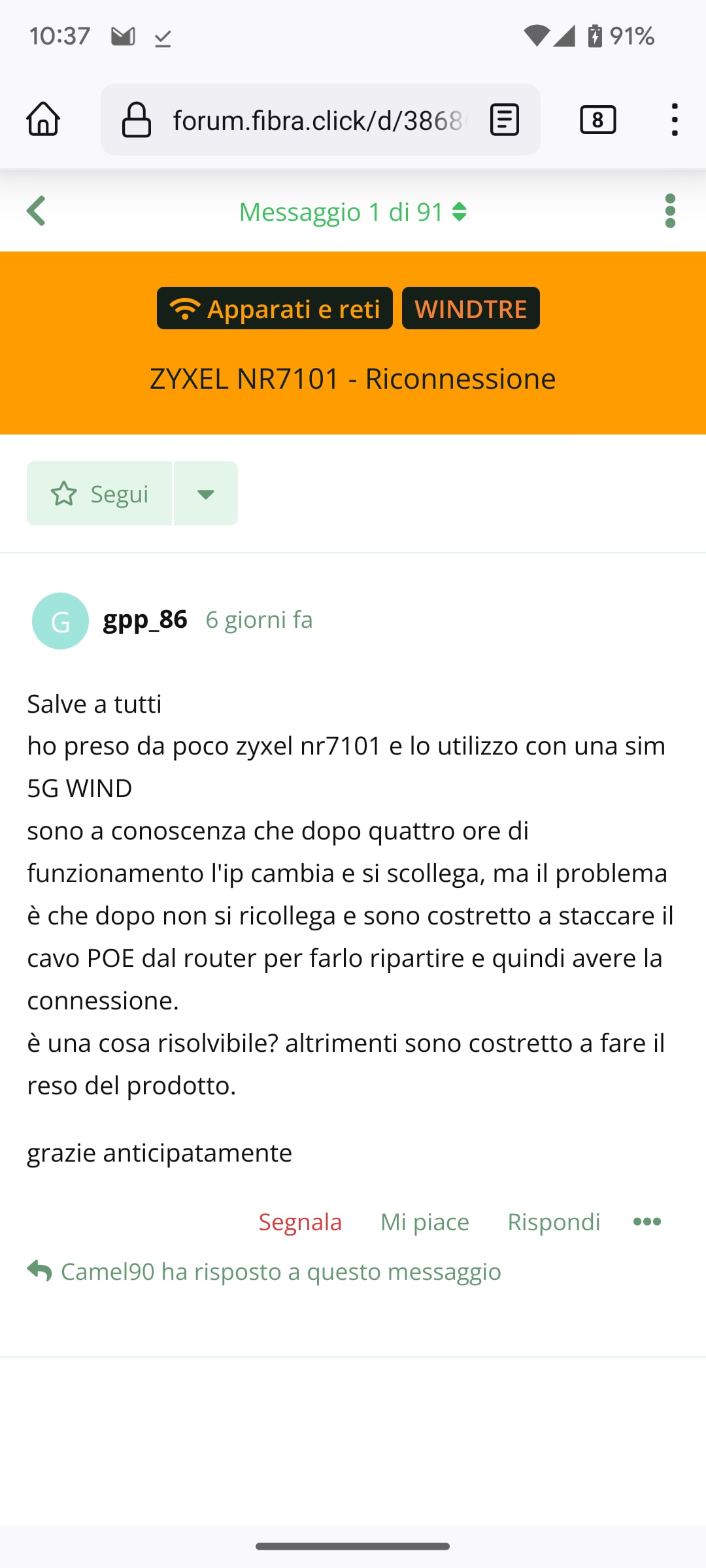The image size is (706, 1568).
Task: Report the post with Segnala
Action: 300,1222
